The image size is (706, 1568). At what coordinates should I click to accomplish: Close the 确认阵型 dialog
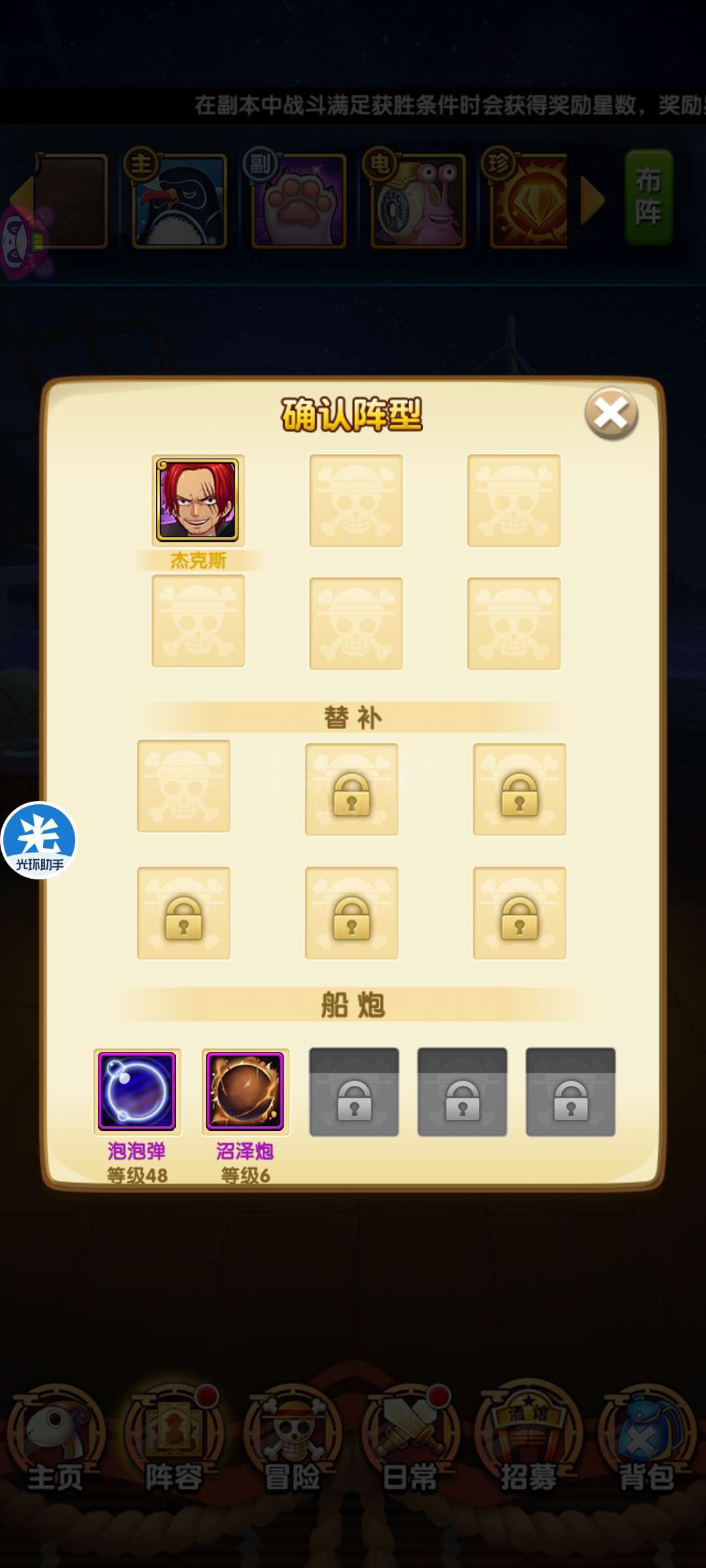pyautogui.click(x=611, y=413)
